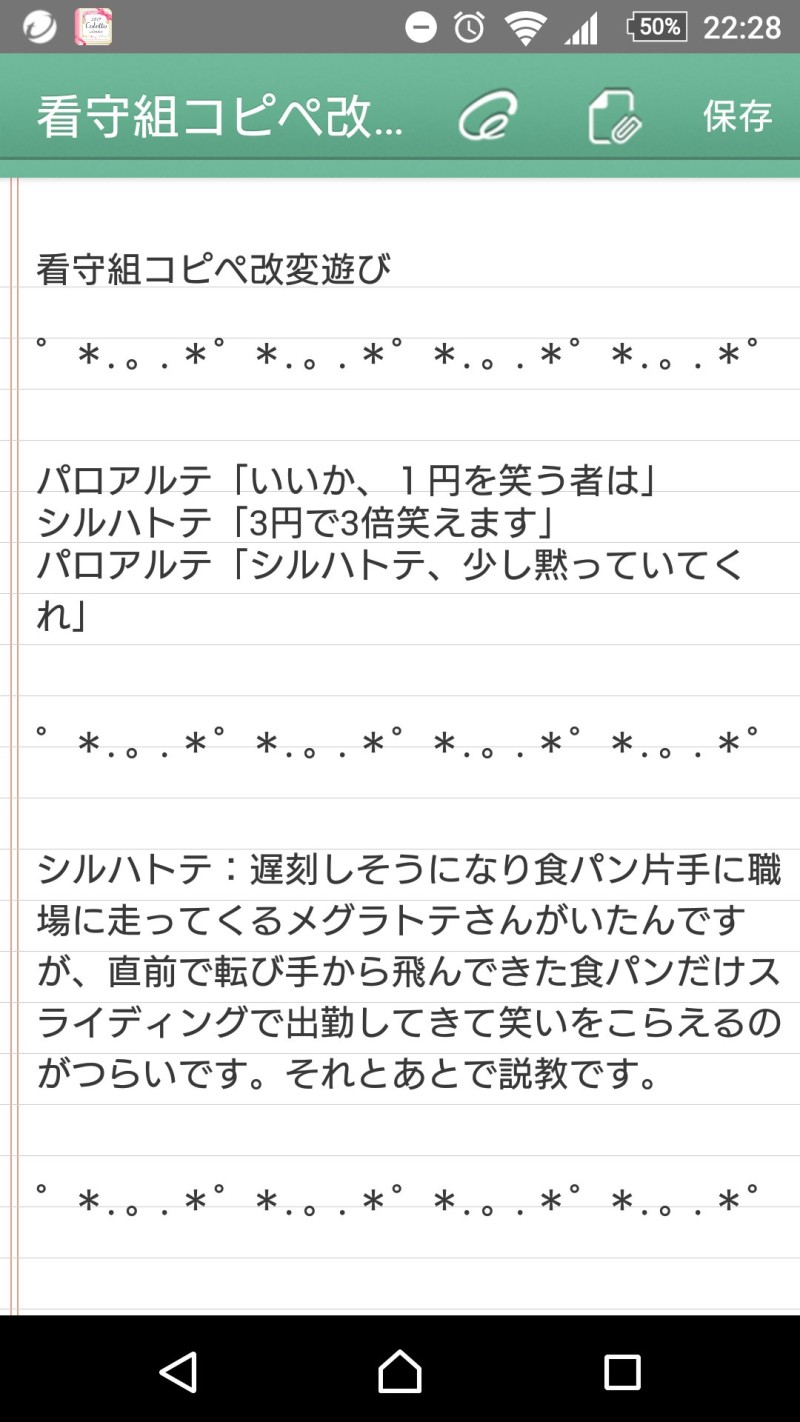Edit the note title 看守組コピペ改
Image resolution: width=800 pixels, height=1422 pixels.
[x=220, y=117]
